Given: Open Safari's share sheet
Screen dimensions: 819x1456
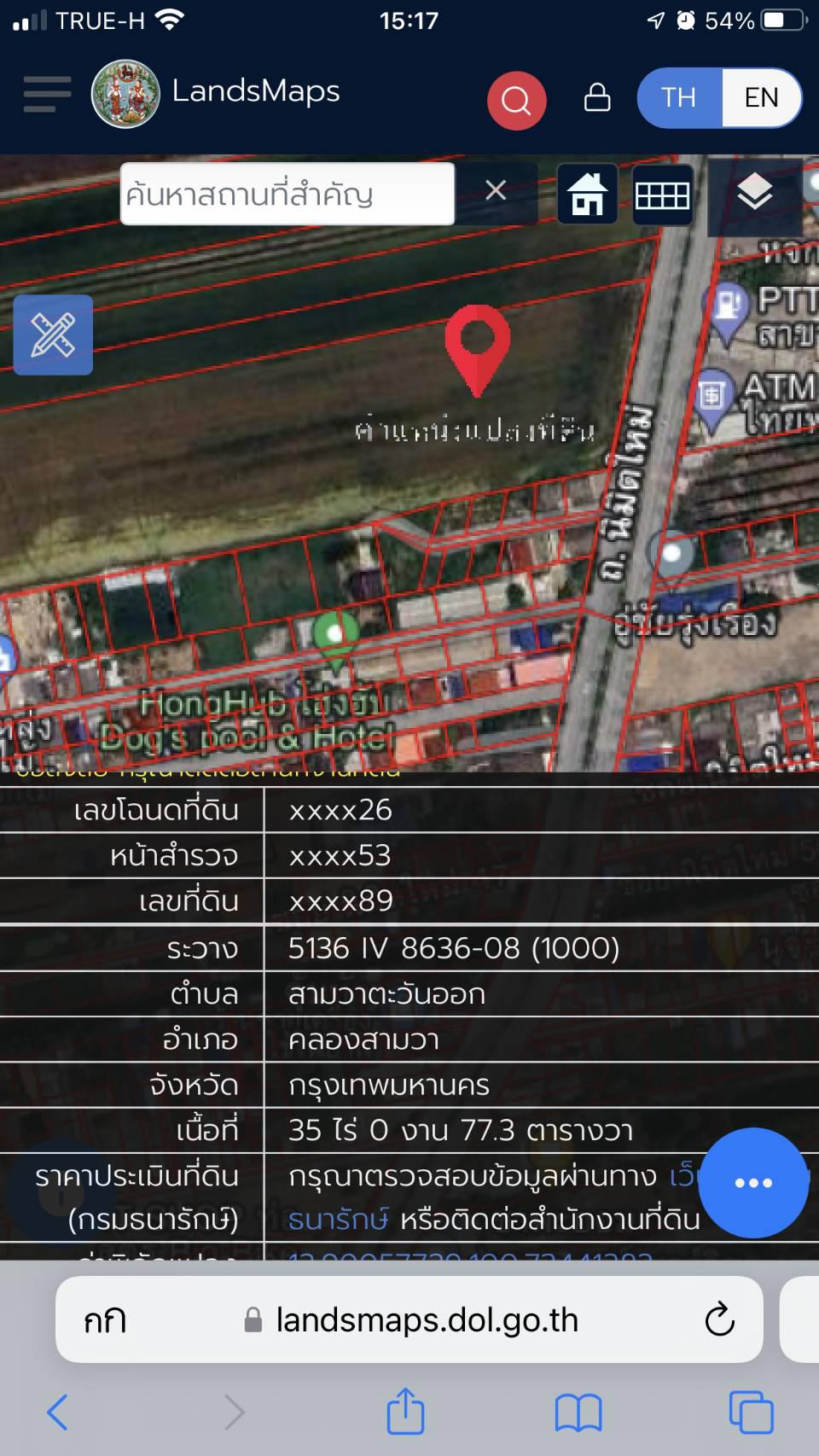Looking at the screenshot, I should pyautogui.click(x=405, y=1412).
